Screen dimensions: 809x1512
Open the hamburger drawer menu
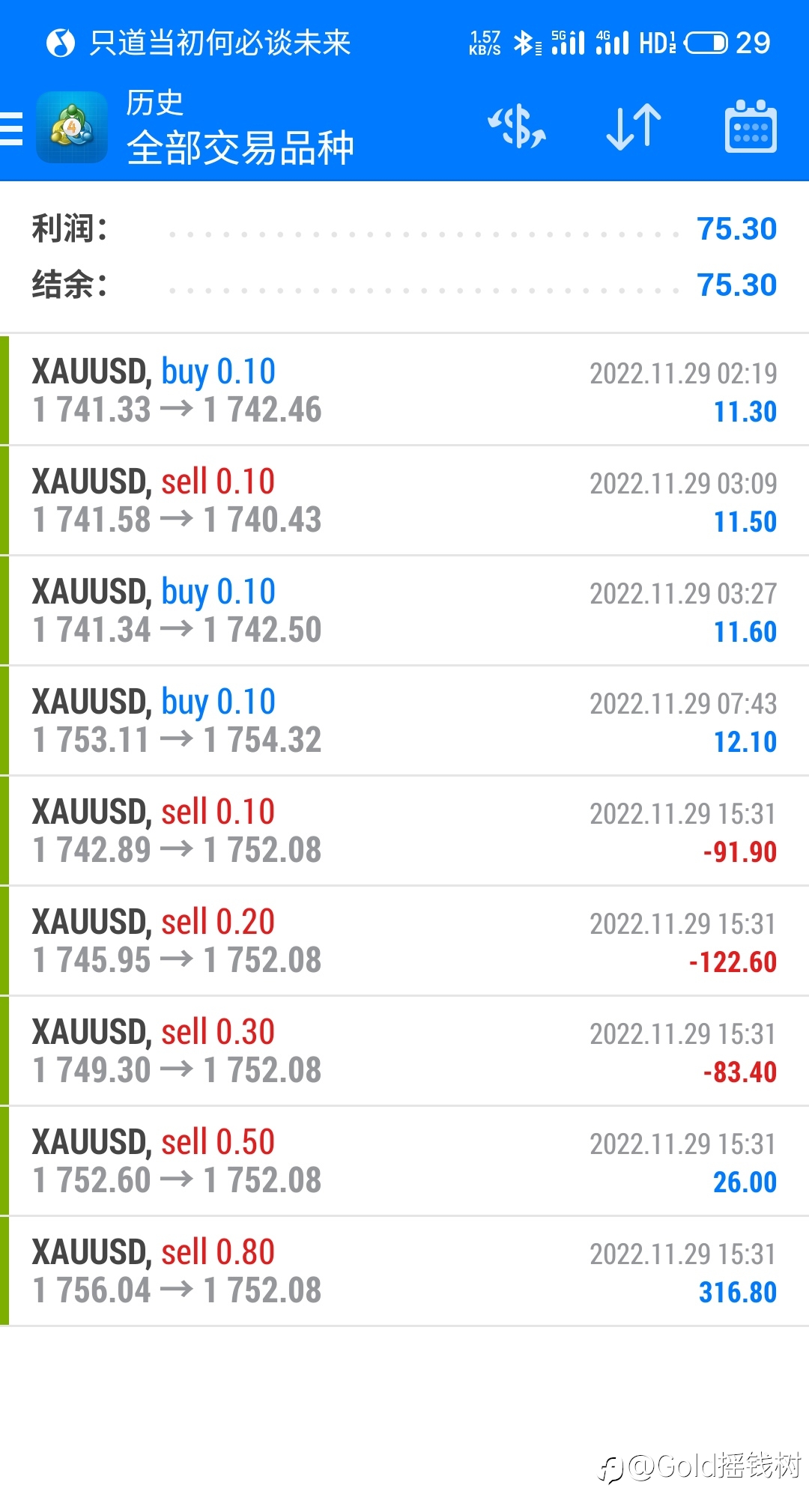coord(12,128)
